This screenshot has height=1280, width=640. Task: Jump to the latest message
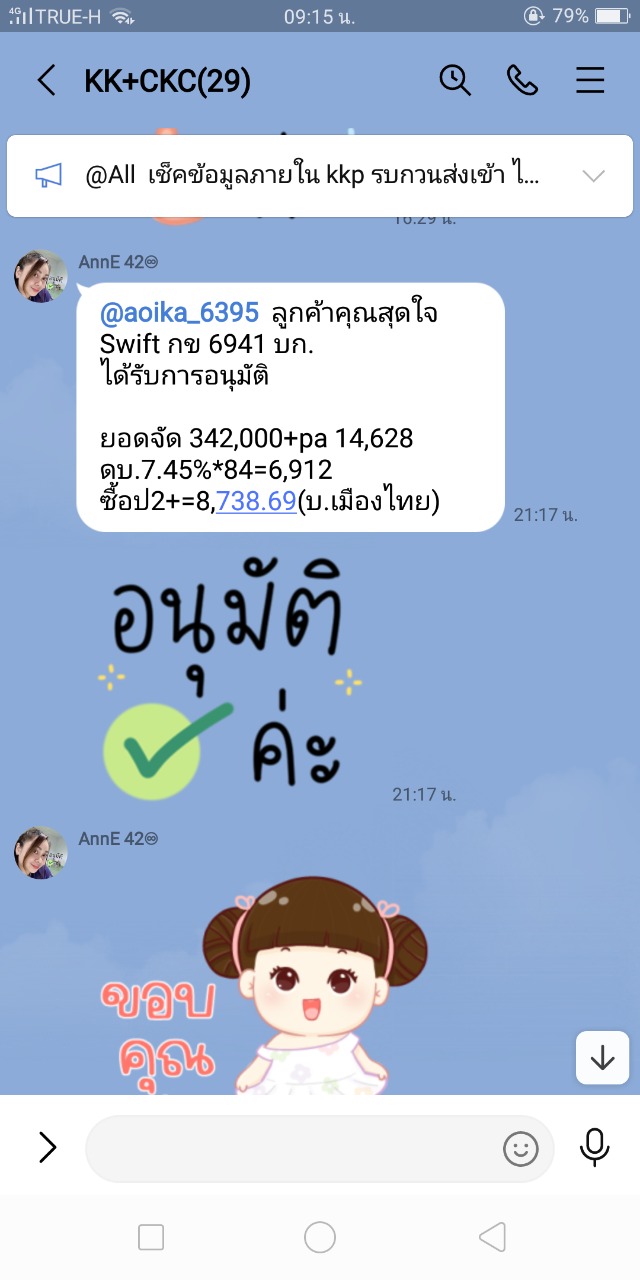[x=602, y=1058]
